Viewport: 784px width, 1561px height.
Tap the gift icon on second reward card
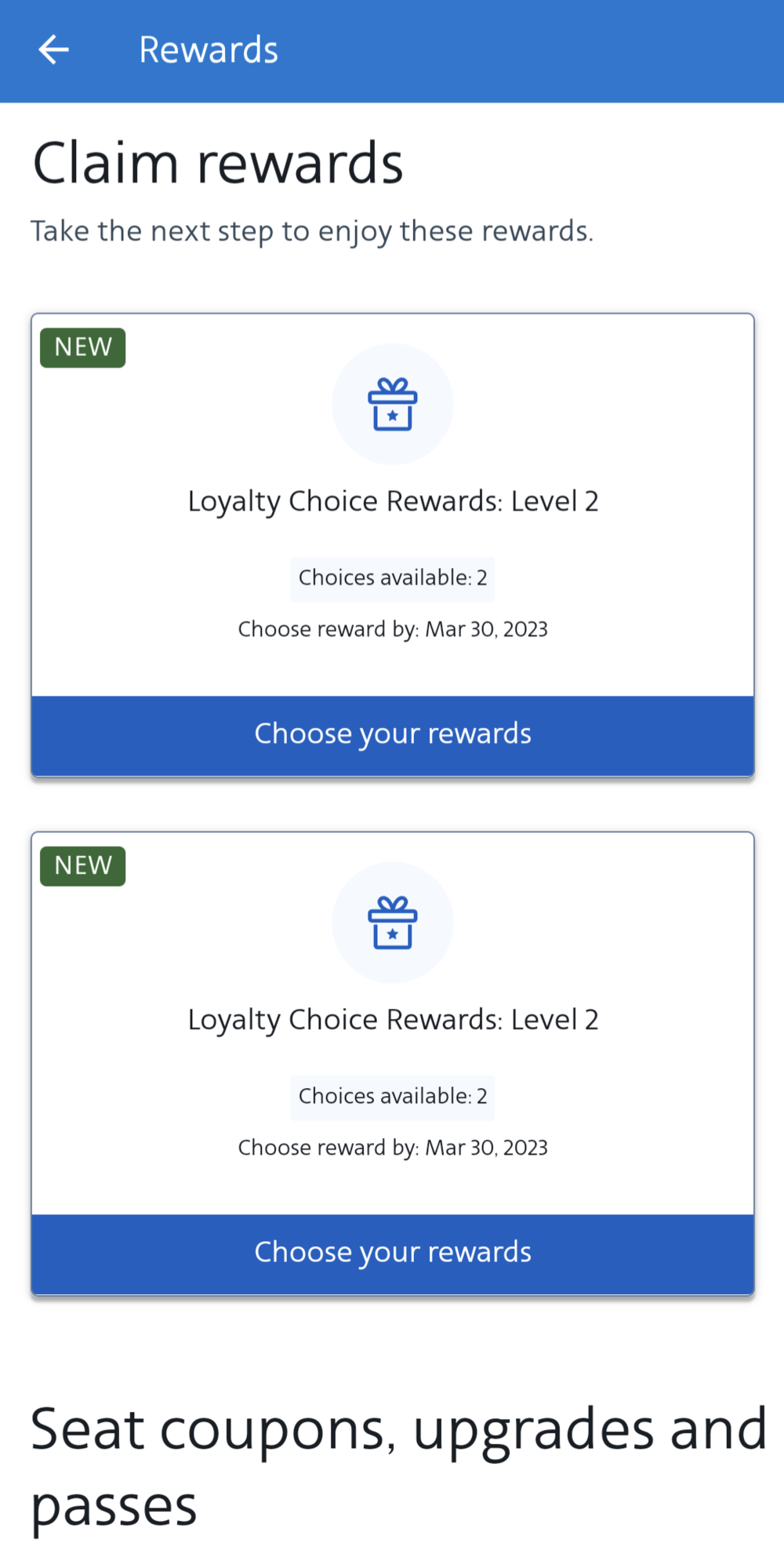click(x=393, y=924)
